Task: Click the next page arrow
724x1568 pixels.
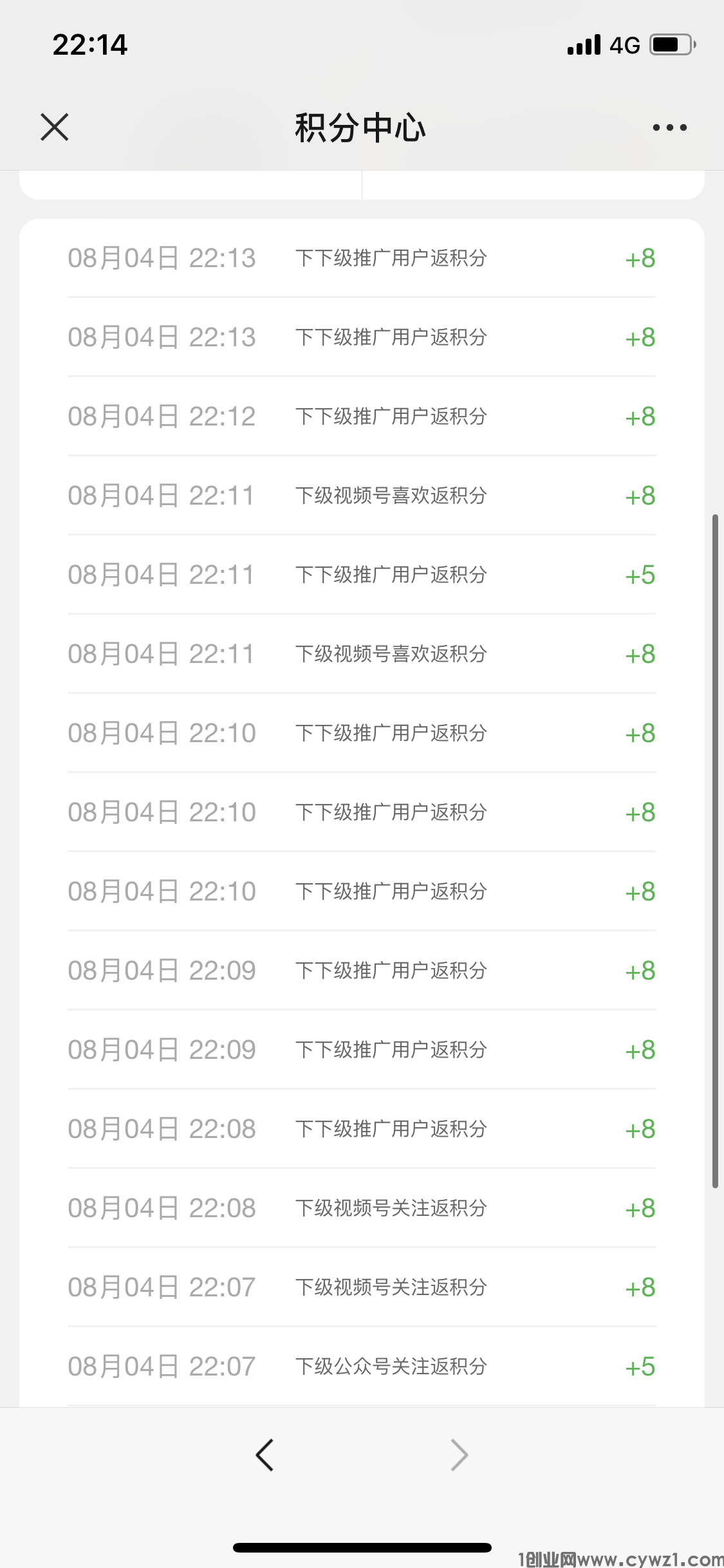Action: pos(458,1455)
